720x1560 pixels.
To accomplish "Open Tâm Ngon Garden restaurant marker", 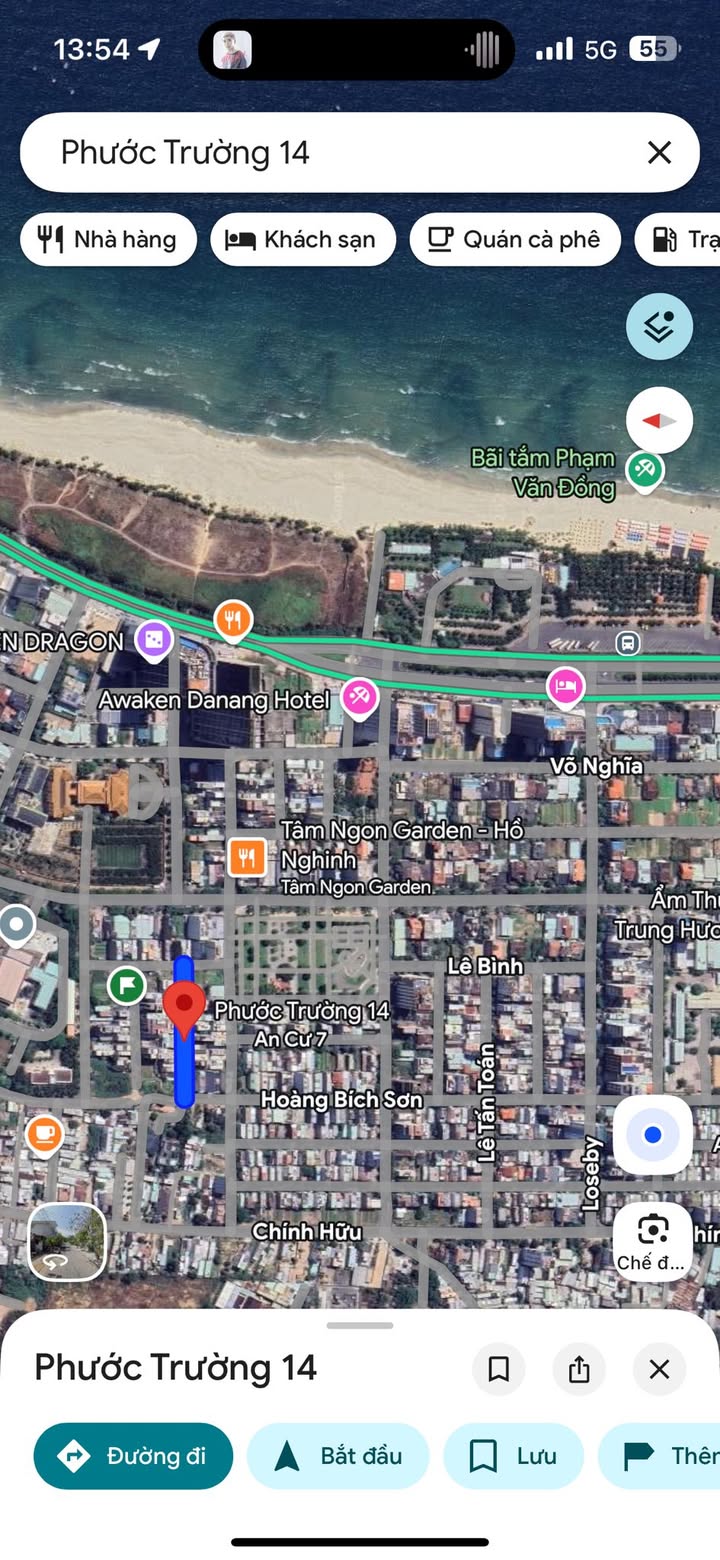I will 246,857.
